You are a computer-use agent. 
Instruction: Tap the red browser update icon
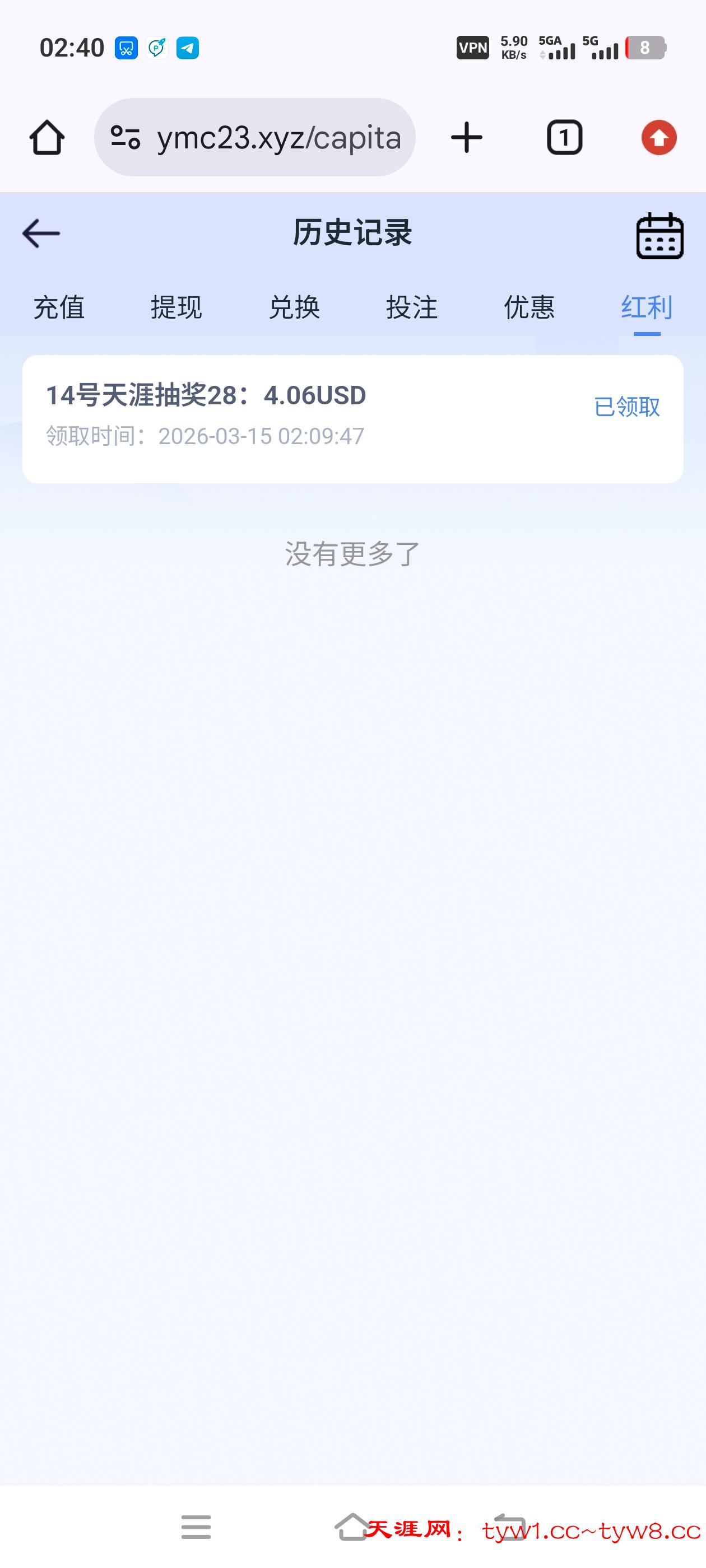(x=658, y=138)
